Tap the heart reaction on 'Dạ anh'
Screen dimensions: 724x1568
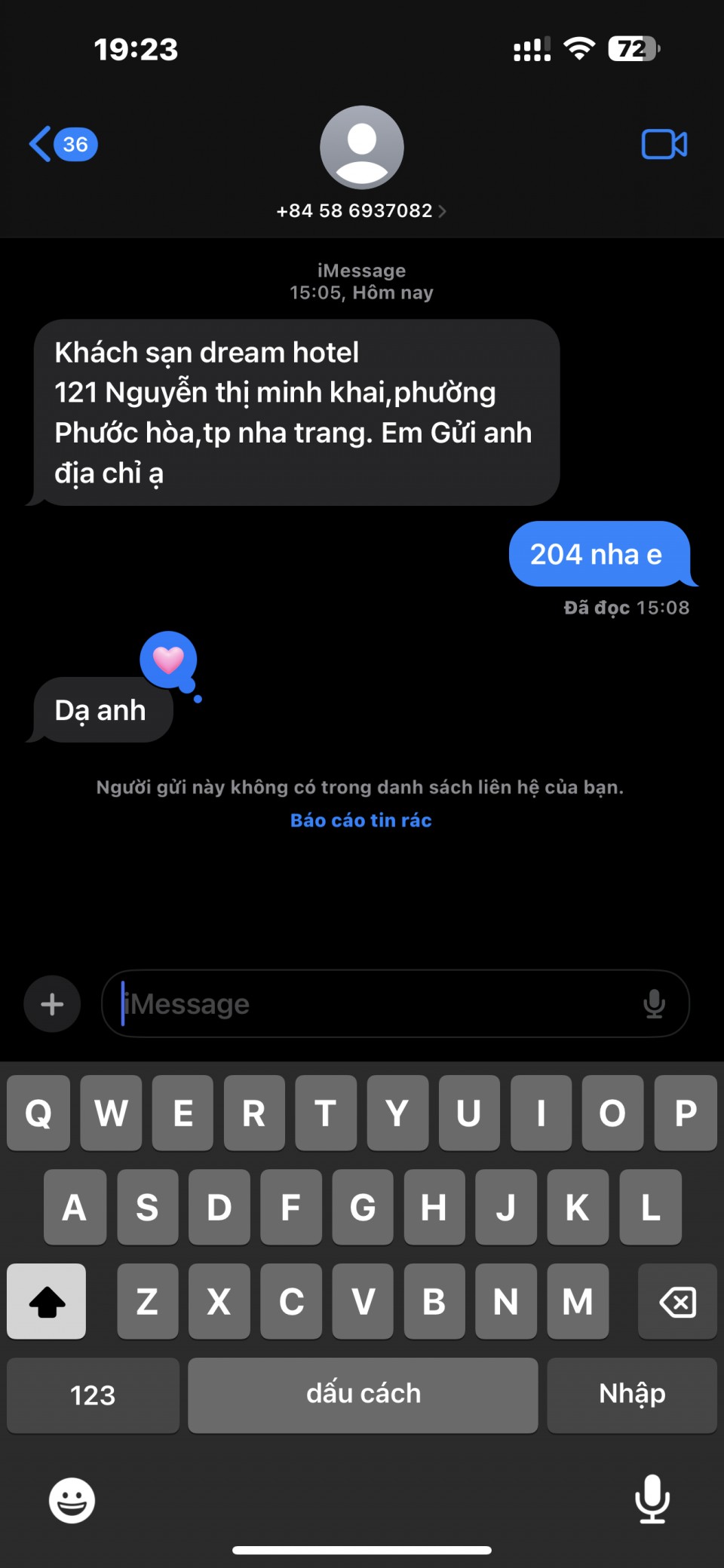click(x=168, y=660)
